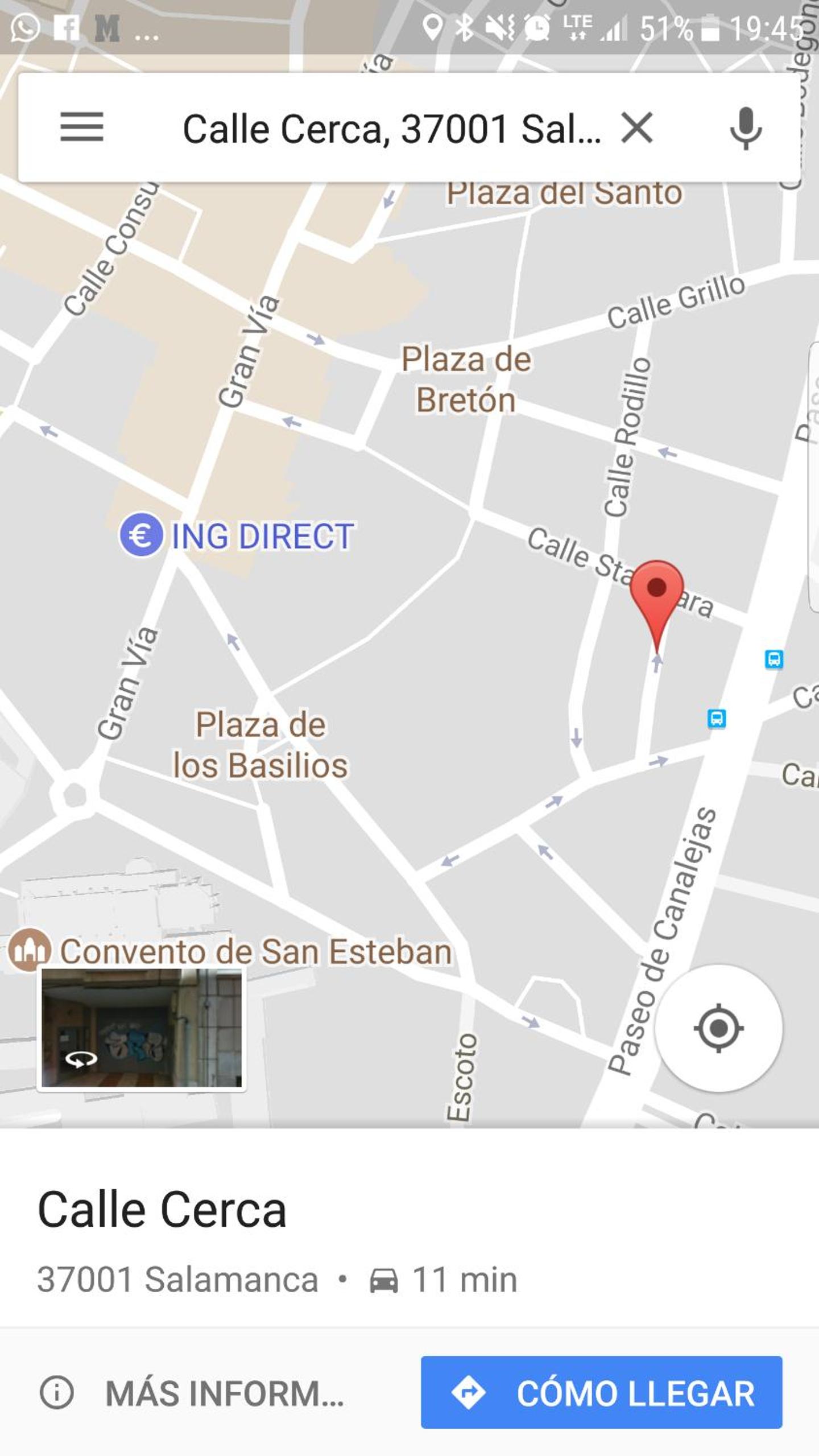Image resolution: width=819 pixels, height=1456 pixels.
Task: Tap the search field showing Calle Cerca
Action: click(391, 129)
